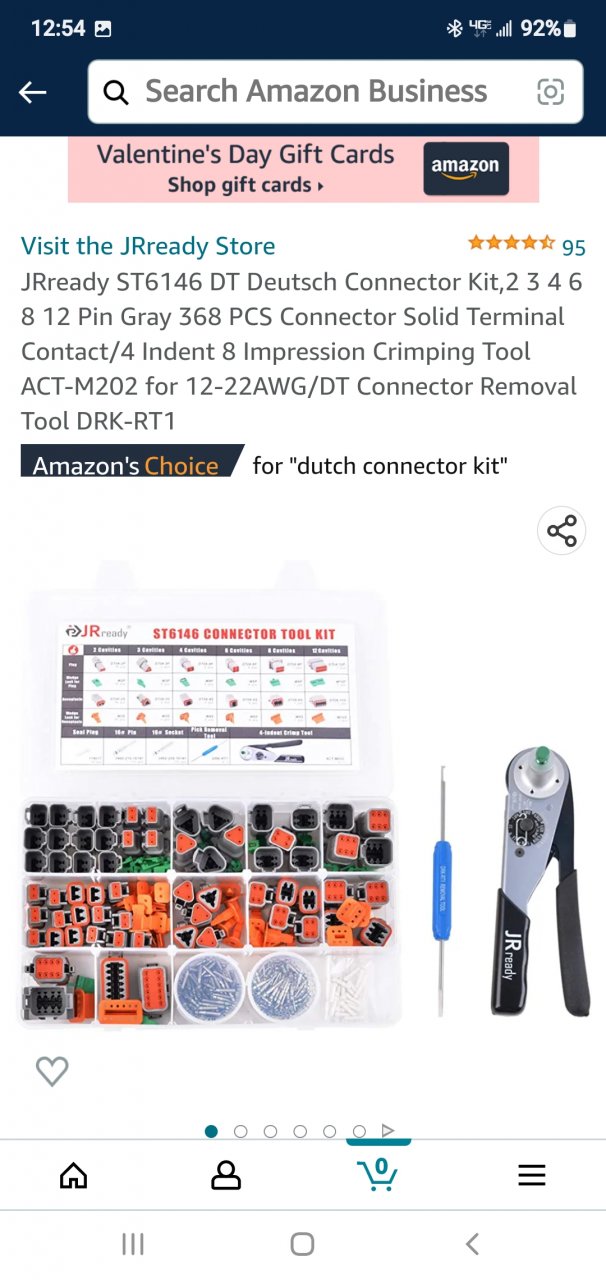Visit the JRready Store

coord(148,246)
